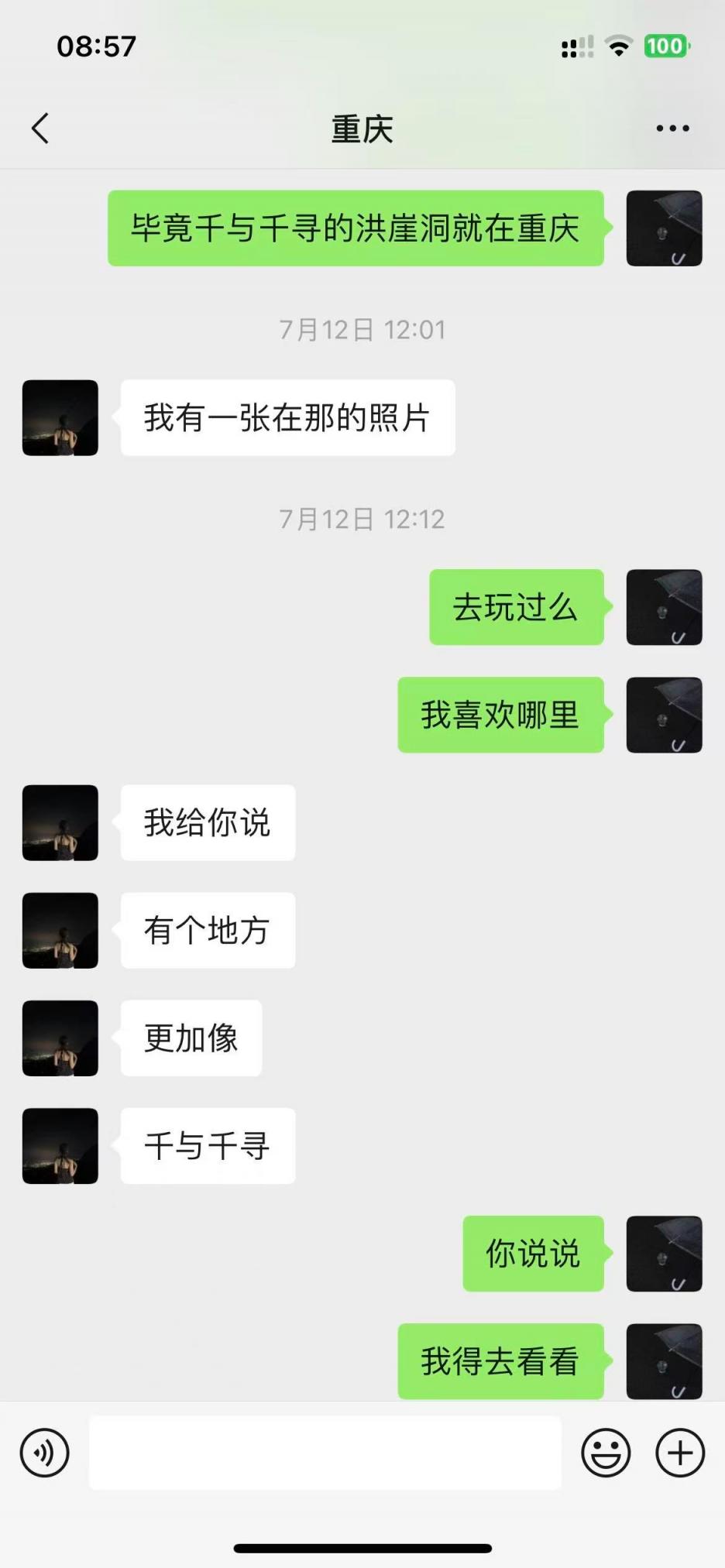Tap my avatar beside 我得去看看
The image size is (725, 1568).
pyautogui.click(x=664, y=1361)
